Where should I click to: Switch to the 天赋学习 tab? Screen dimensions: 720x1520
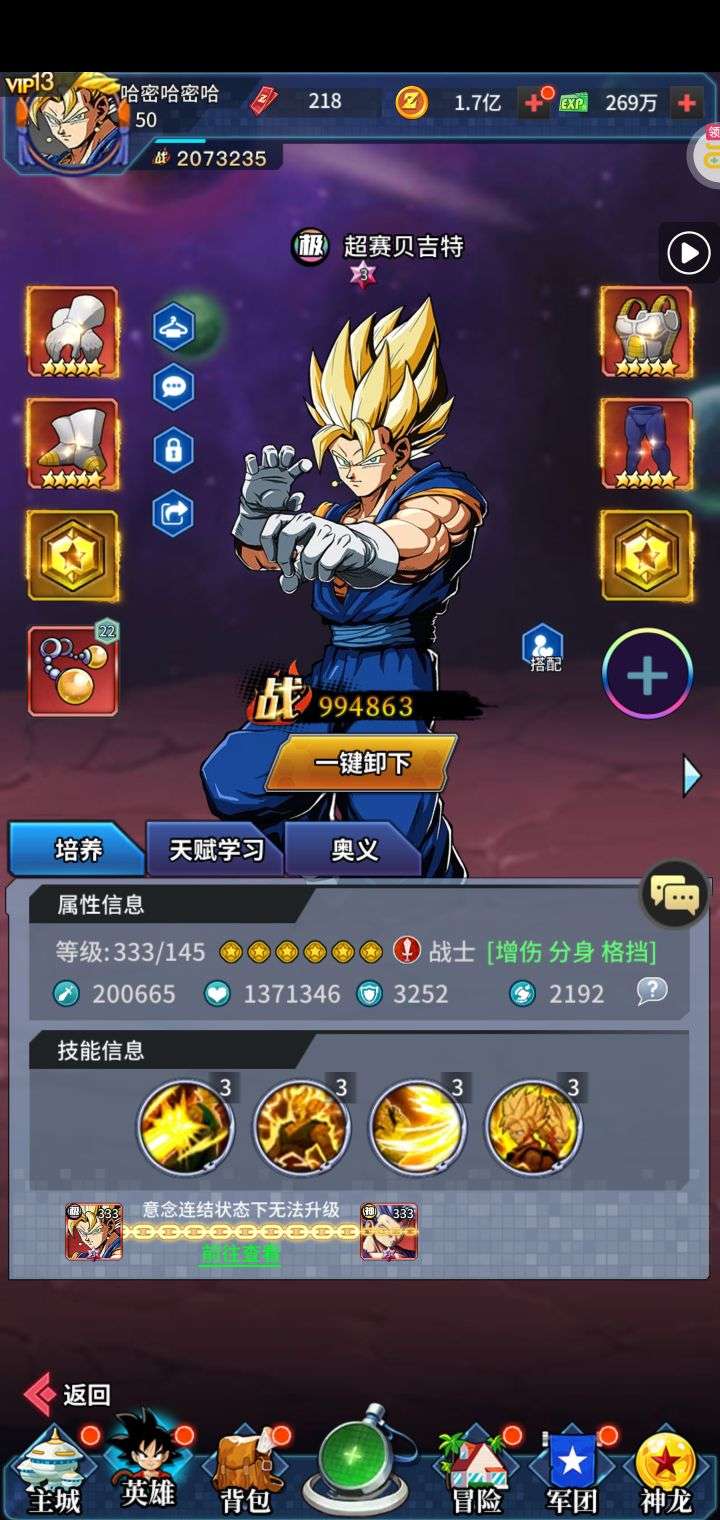(x=216, y=850)
